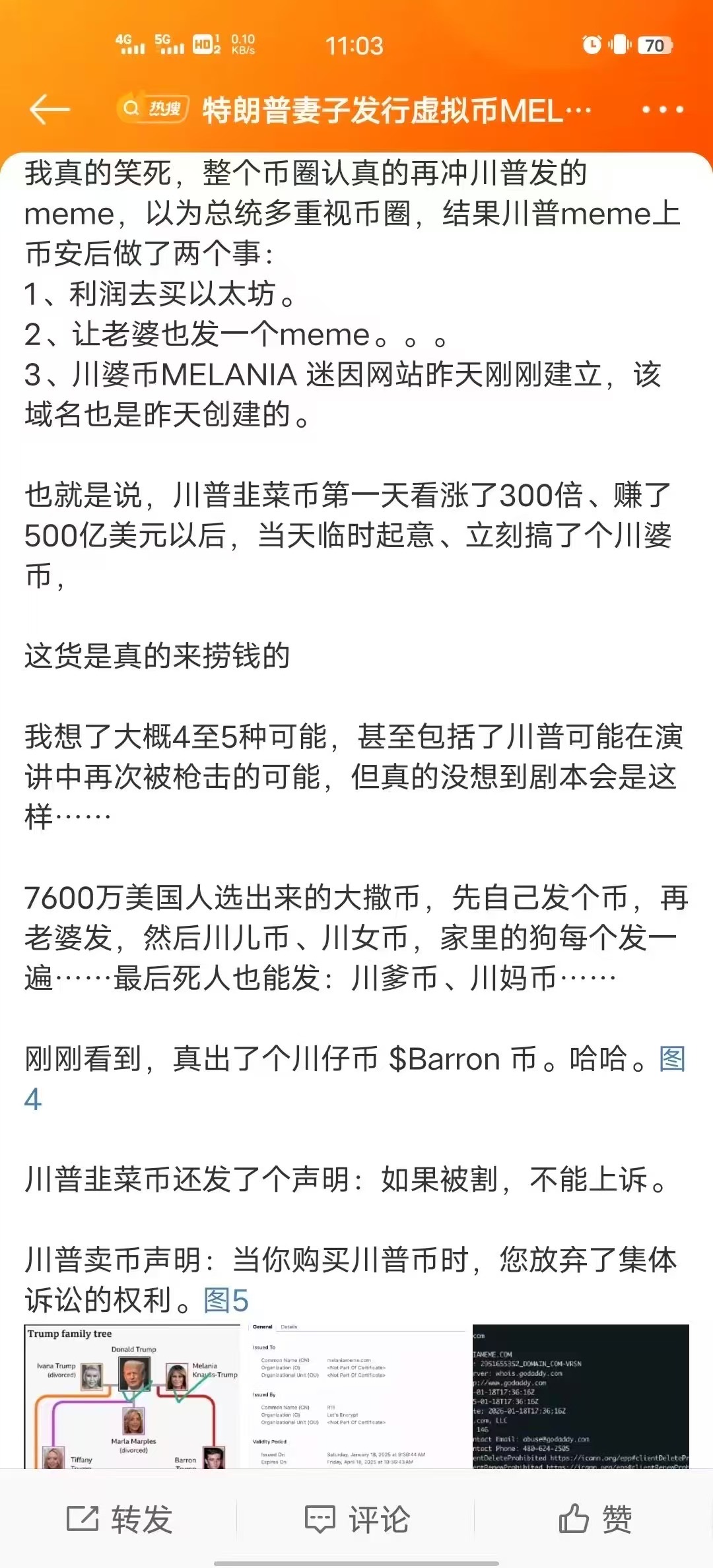Open the blue 图5 link
The width and height of the screenshot is (713, 1568).
(x=226, y=1301)
